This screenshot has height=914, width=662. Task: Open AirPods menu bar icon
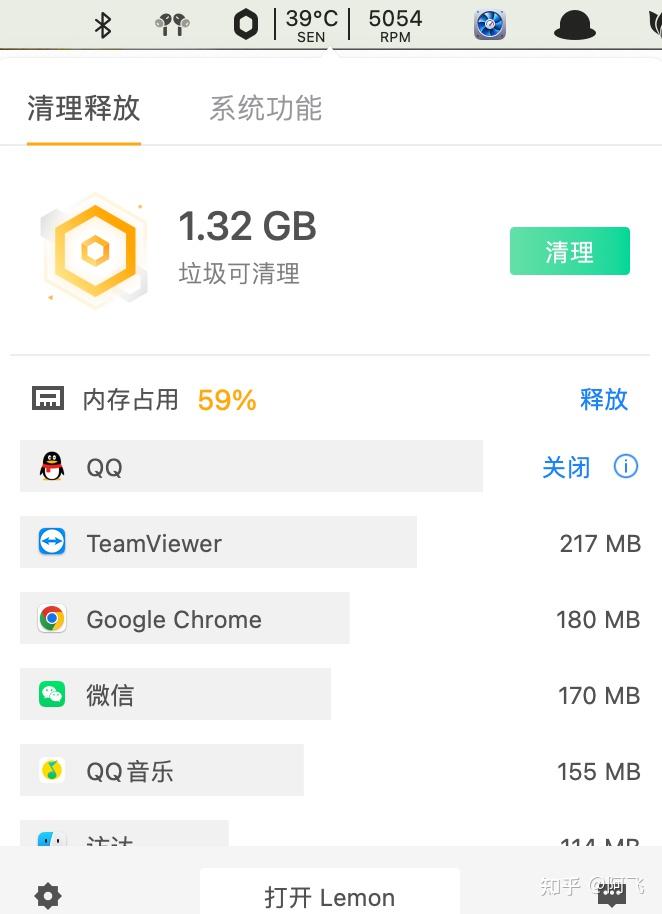(x=173, y=25)
